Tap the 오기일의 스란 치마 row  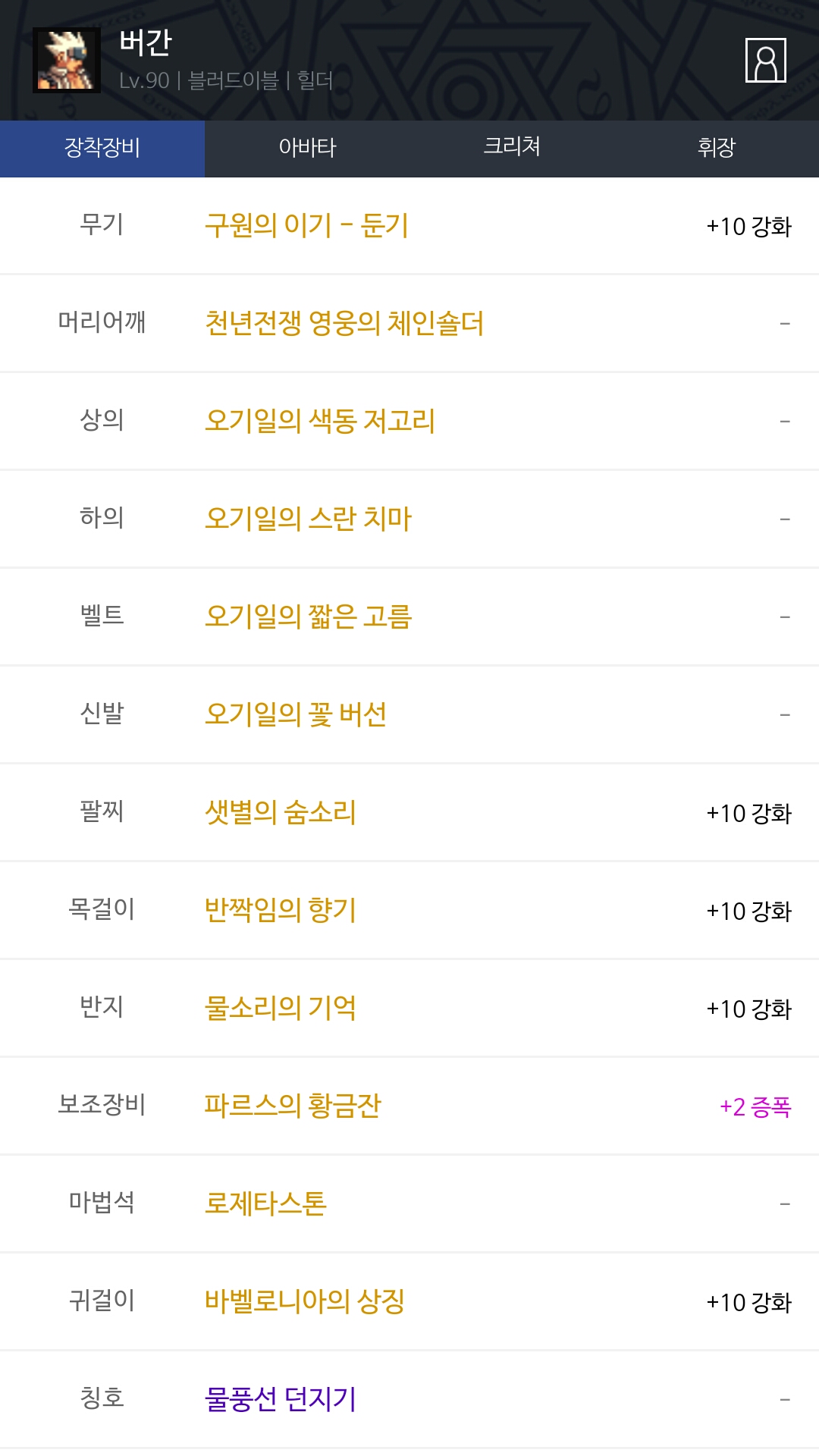pos(308,519)
